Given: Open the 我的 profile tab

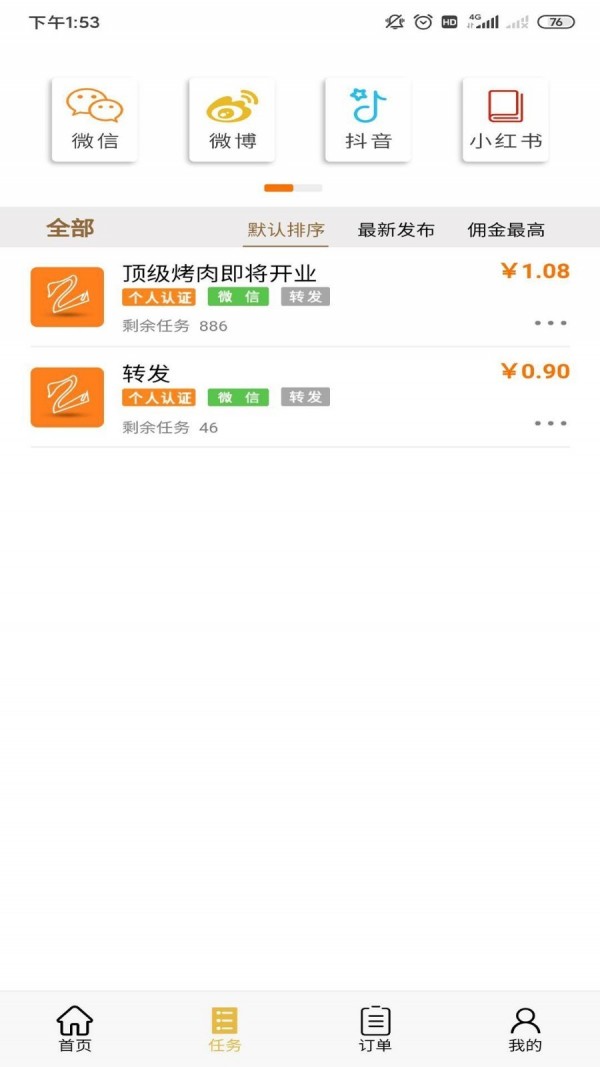Looking at the screenshot, I should tap(525, 1029).
